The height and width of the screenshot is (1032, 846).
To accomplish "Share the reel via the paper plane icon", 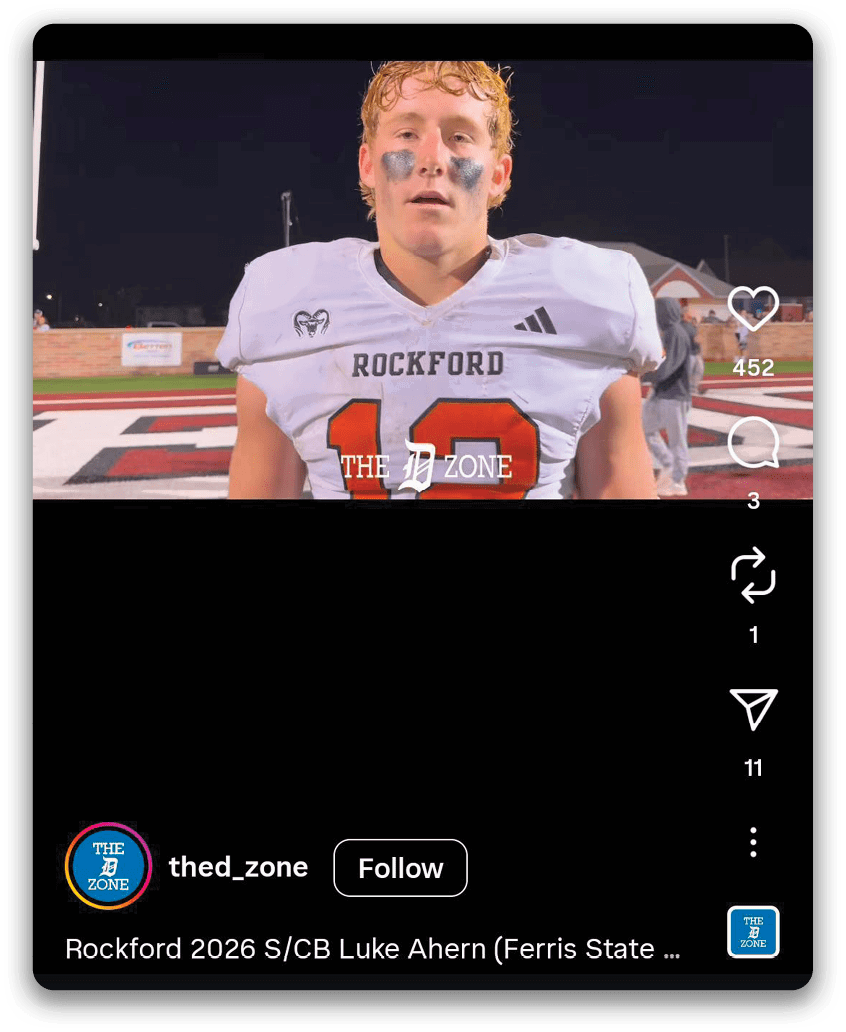I will (x=753, y=708).
